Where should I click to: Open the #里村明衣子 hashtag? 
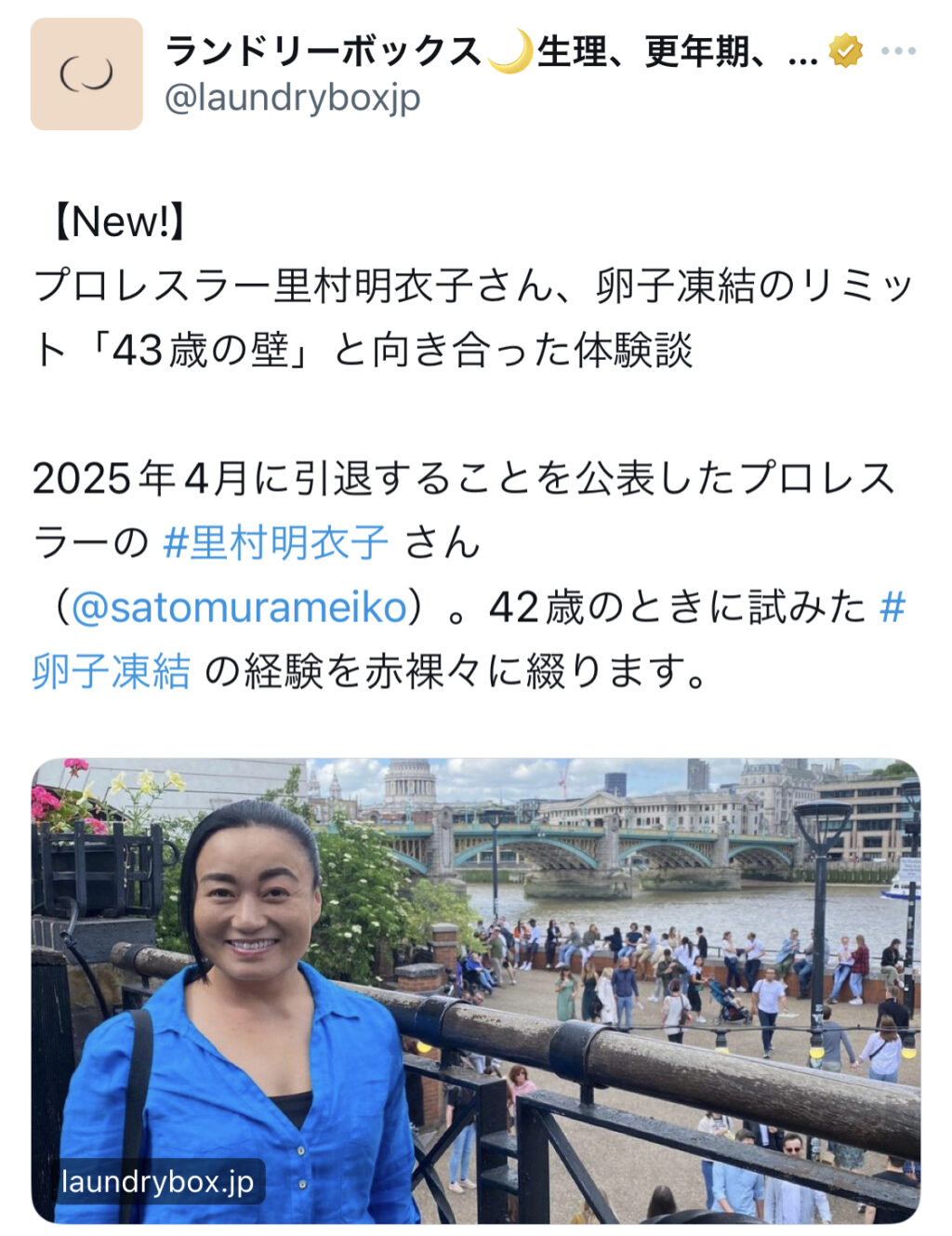click(275, 542)
